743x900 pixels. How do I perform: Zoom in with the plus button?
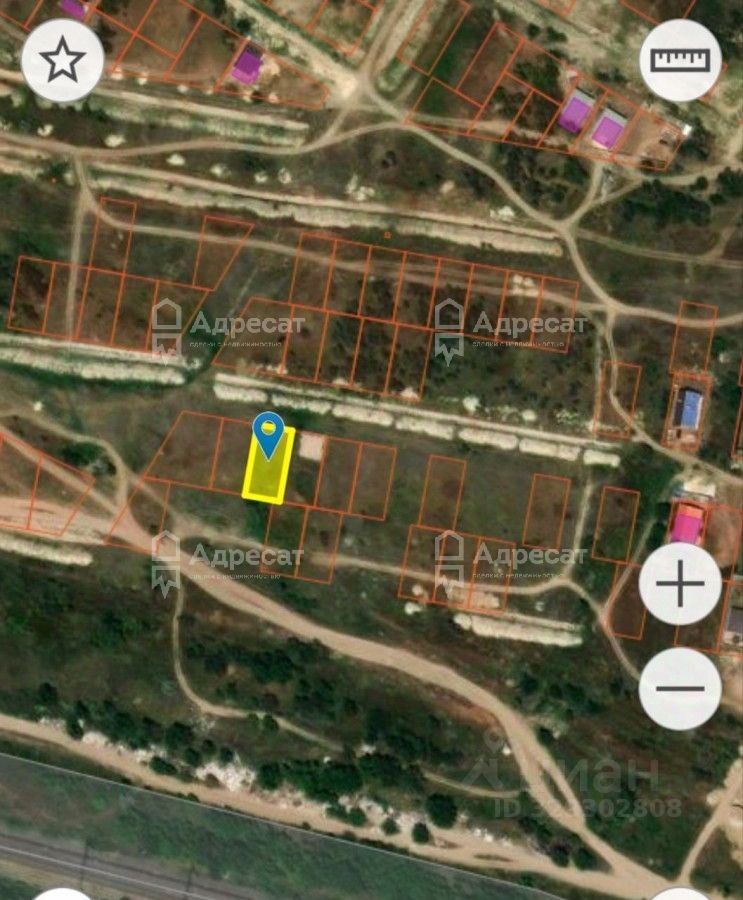[x=680, y=585]
